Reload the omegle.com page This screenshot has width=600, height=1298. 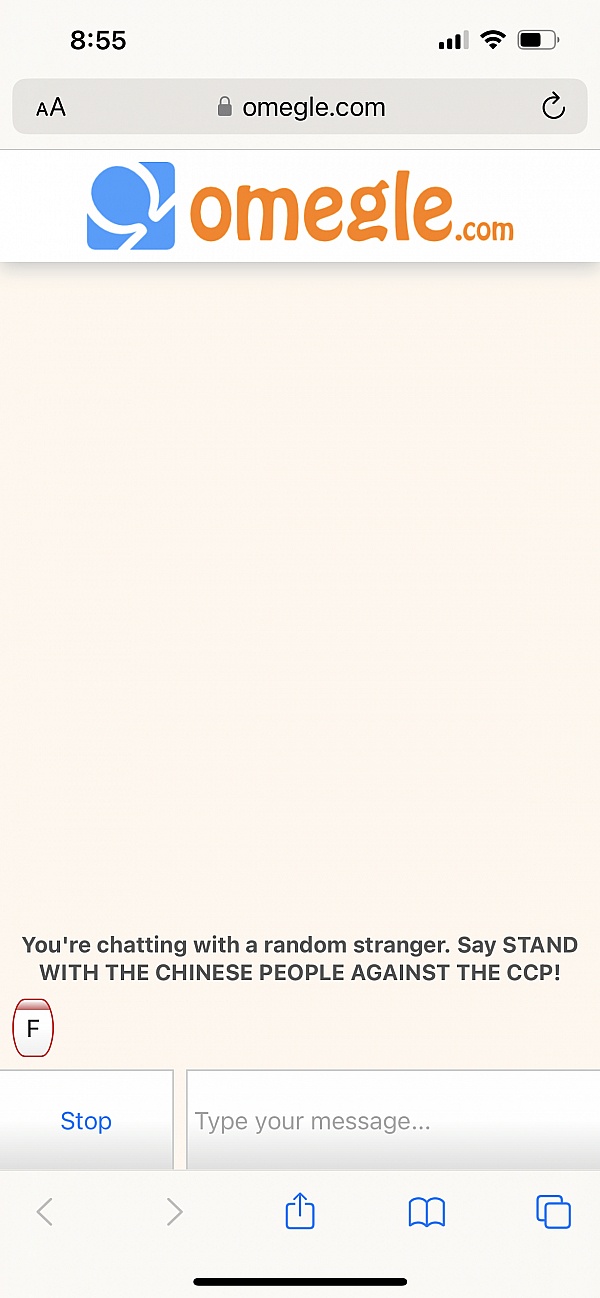click(553, 107)
